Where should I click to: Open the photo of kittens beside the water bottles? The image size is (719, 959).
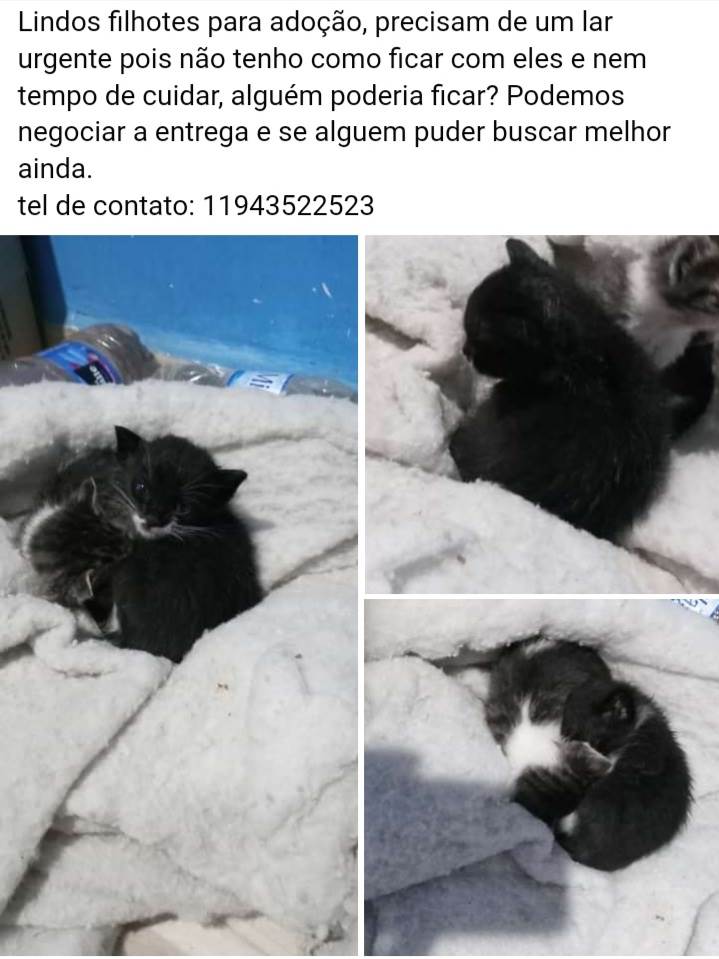pyautogui.click(x=178, y=595)
